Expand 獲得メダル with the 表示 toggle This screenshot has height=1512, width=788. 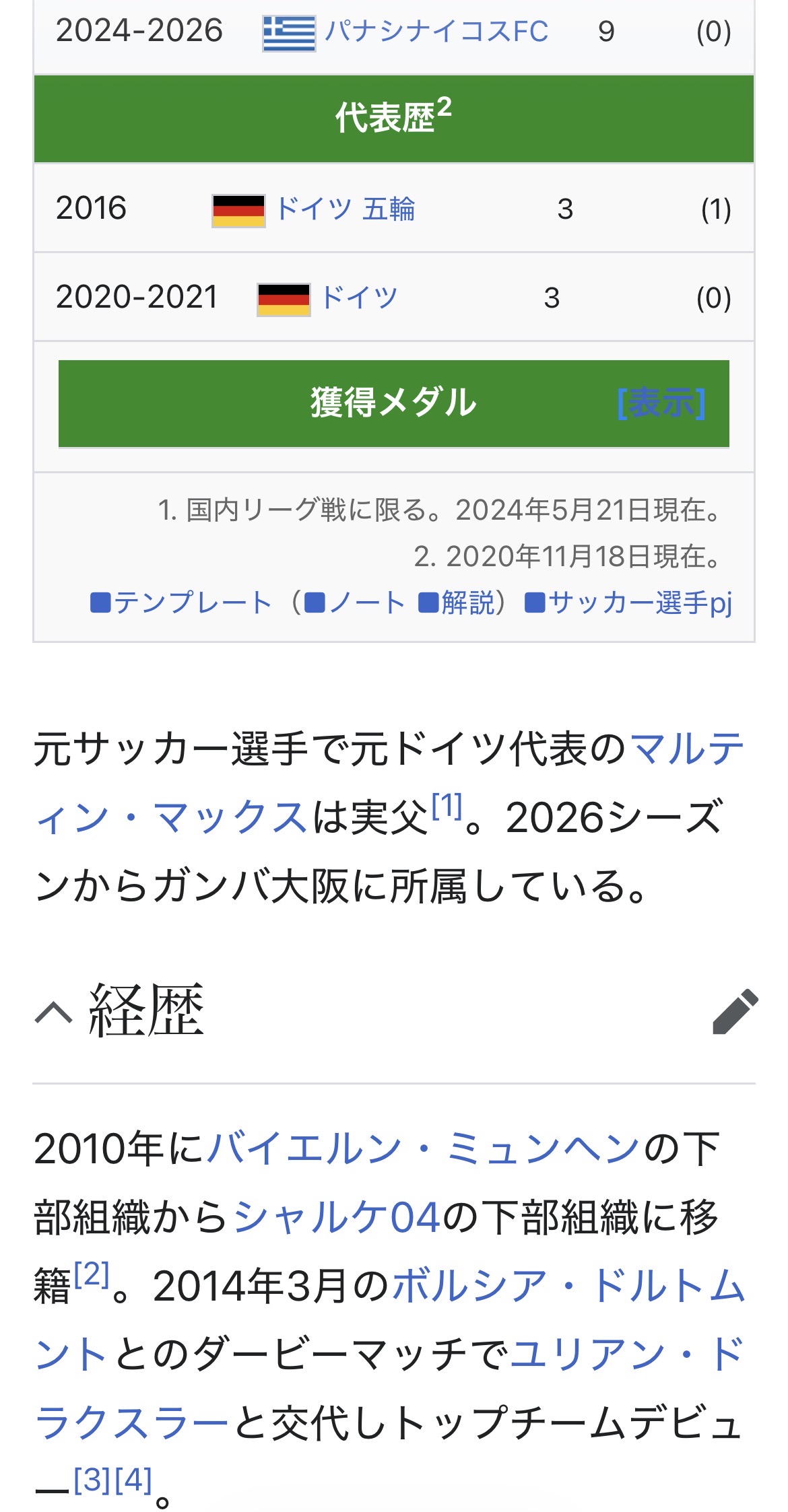coord(661,403)
